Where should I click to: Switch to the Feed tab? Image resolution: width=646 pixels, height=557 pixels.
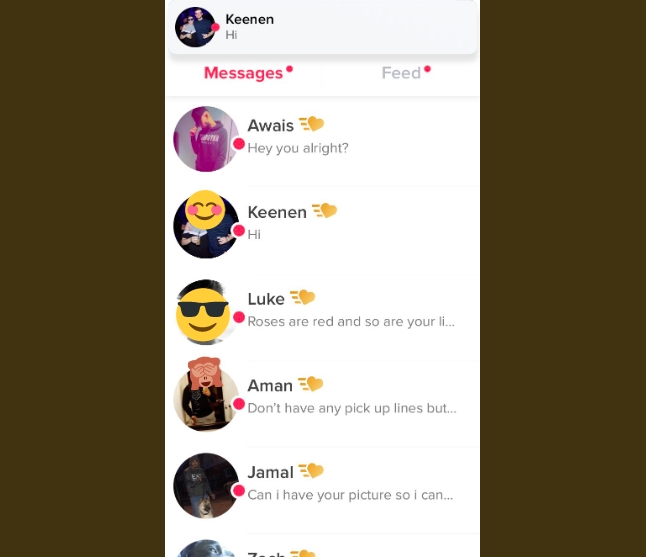(401, 73)
